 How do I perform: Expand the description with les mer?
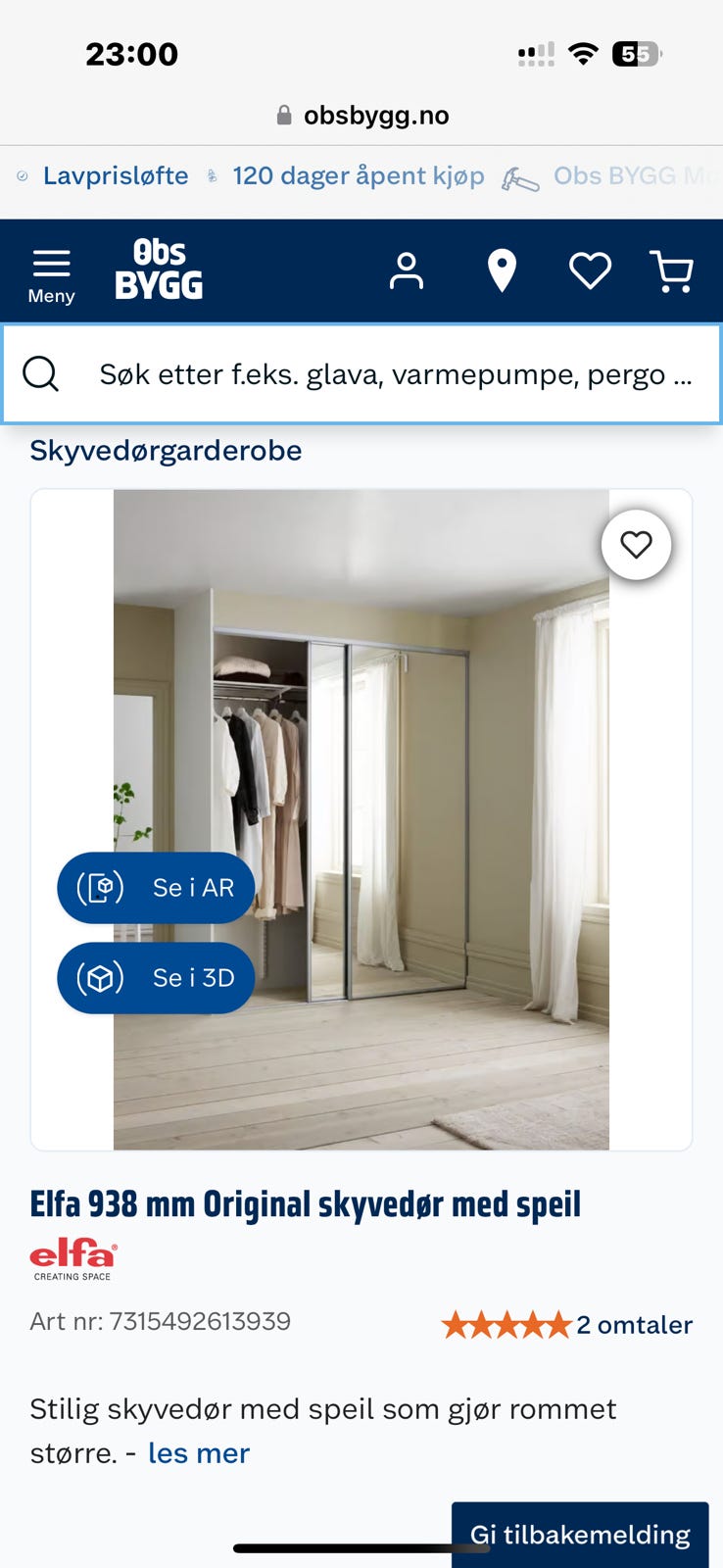pos(197,1452)
